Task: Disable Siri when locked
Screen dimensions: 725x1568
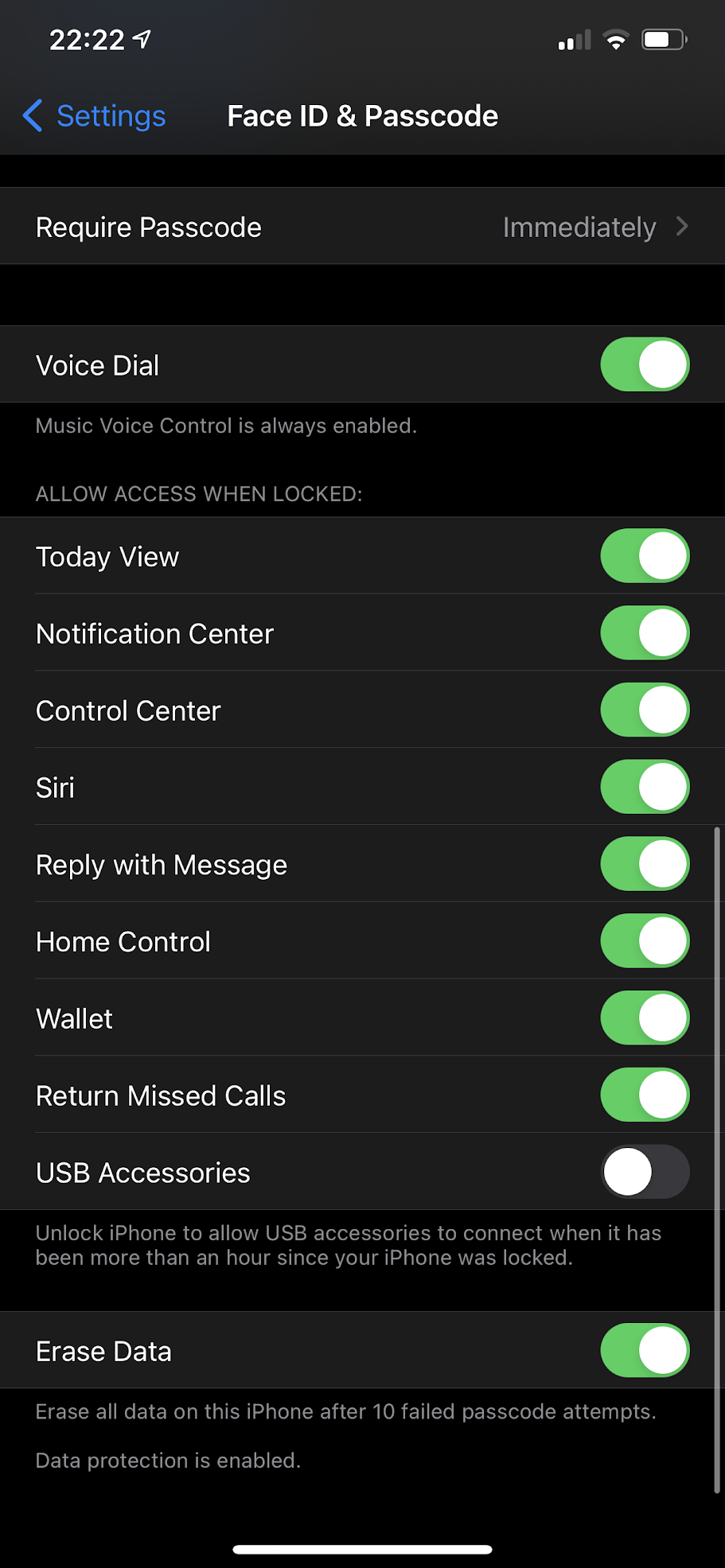Action: coord(644,787)
